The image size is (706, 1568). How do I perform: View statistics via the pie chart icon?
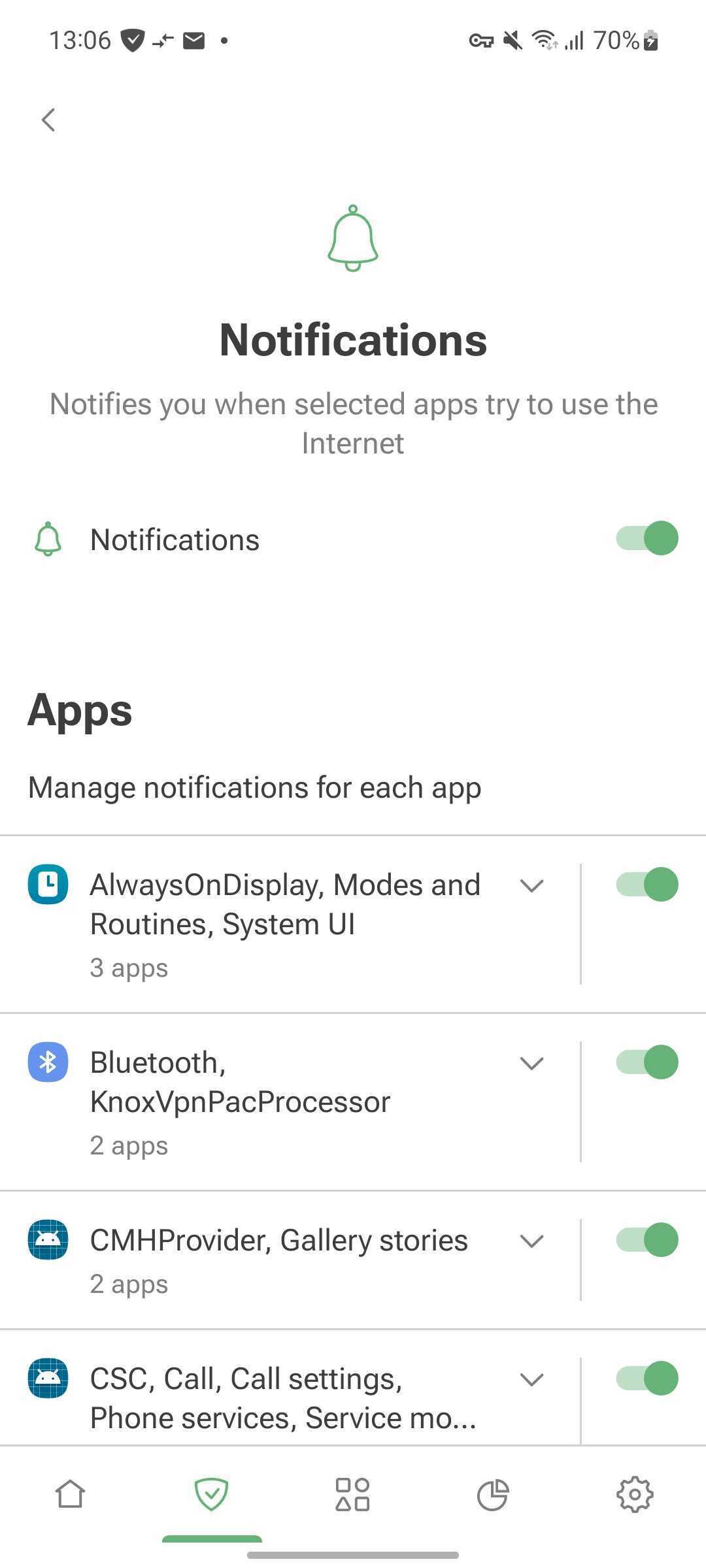click(x=494, y=1493)
